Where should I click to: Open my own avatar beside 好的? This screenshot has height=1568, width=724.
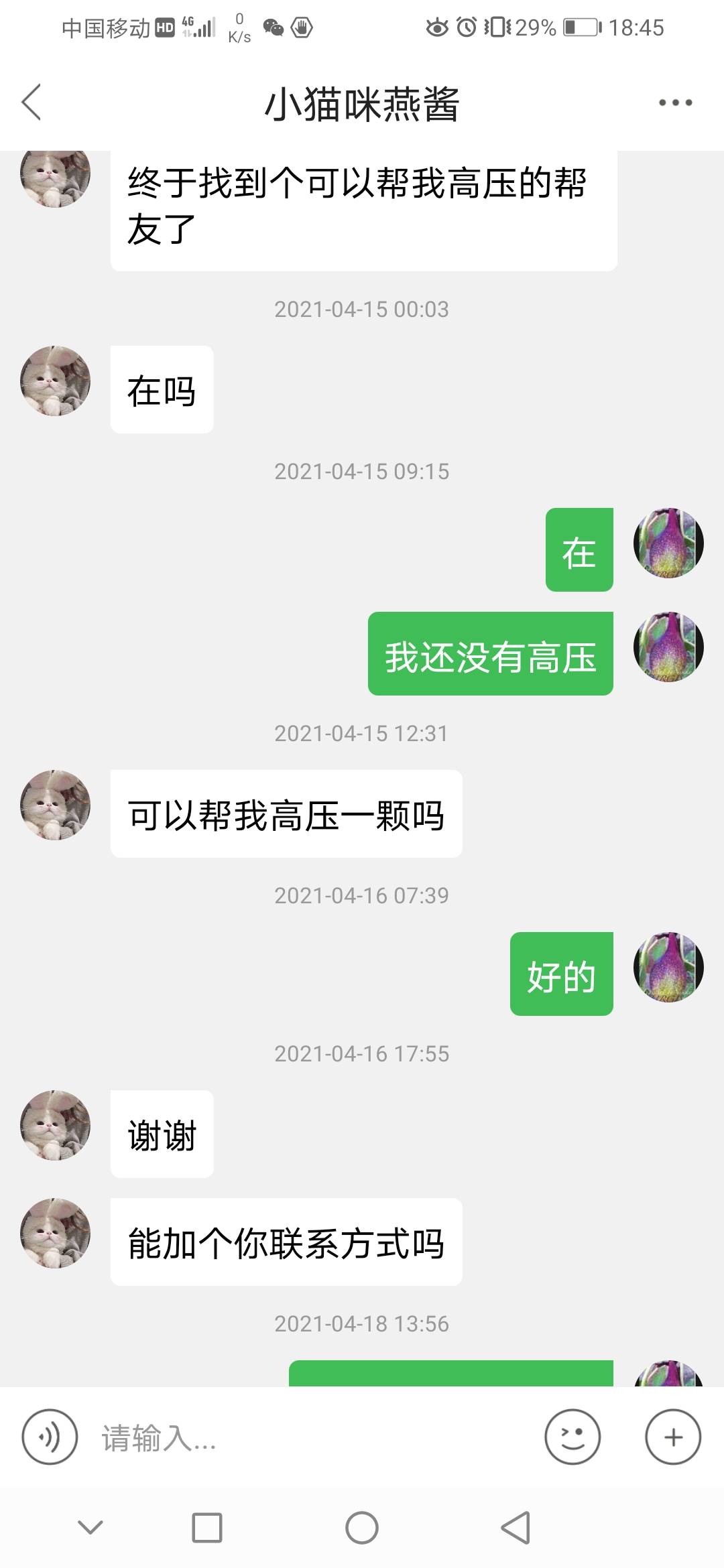(x=668, y=967)
